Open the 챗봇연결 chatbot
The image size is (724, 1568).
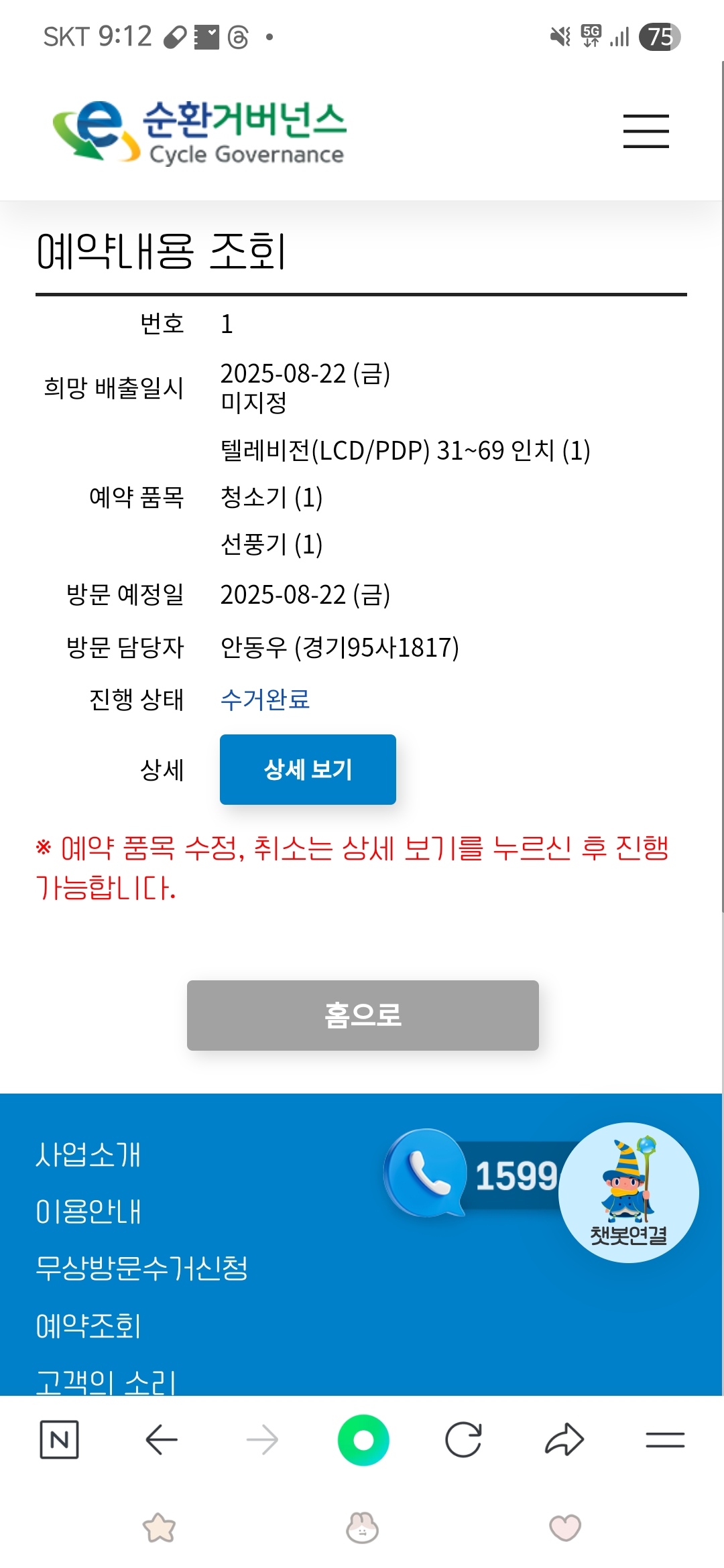pos(628,1193)
